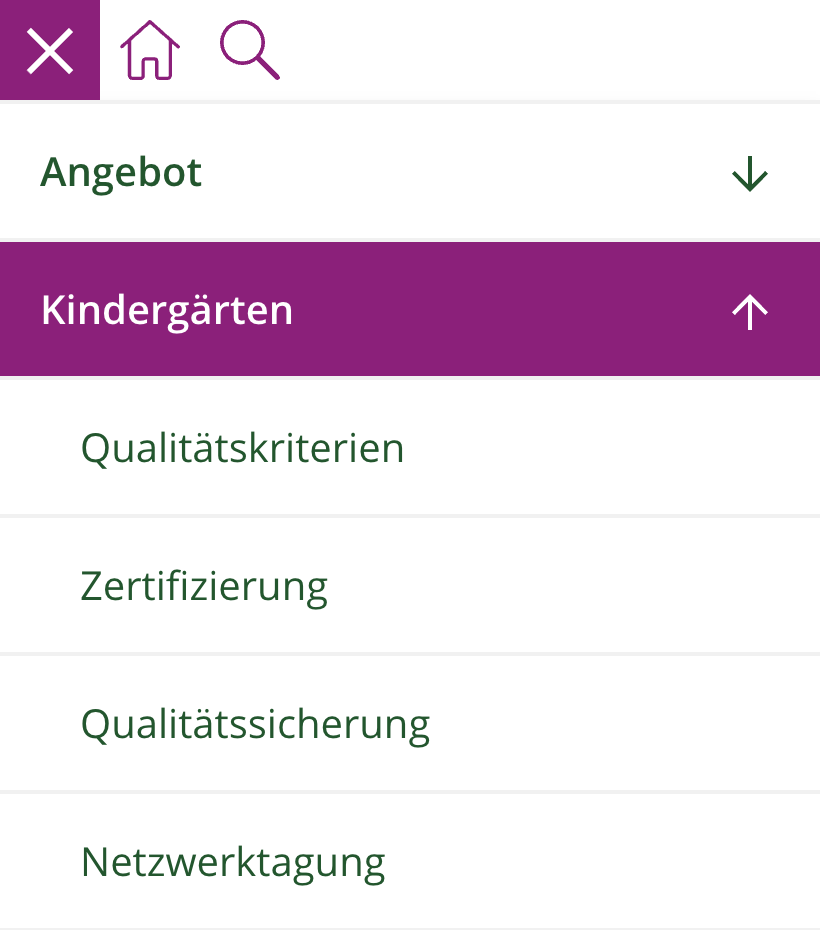Select the Zertifizierung entry
Viewport: 820px width, 930px height.
click(x=204, y=586)
